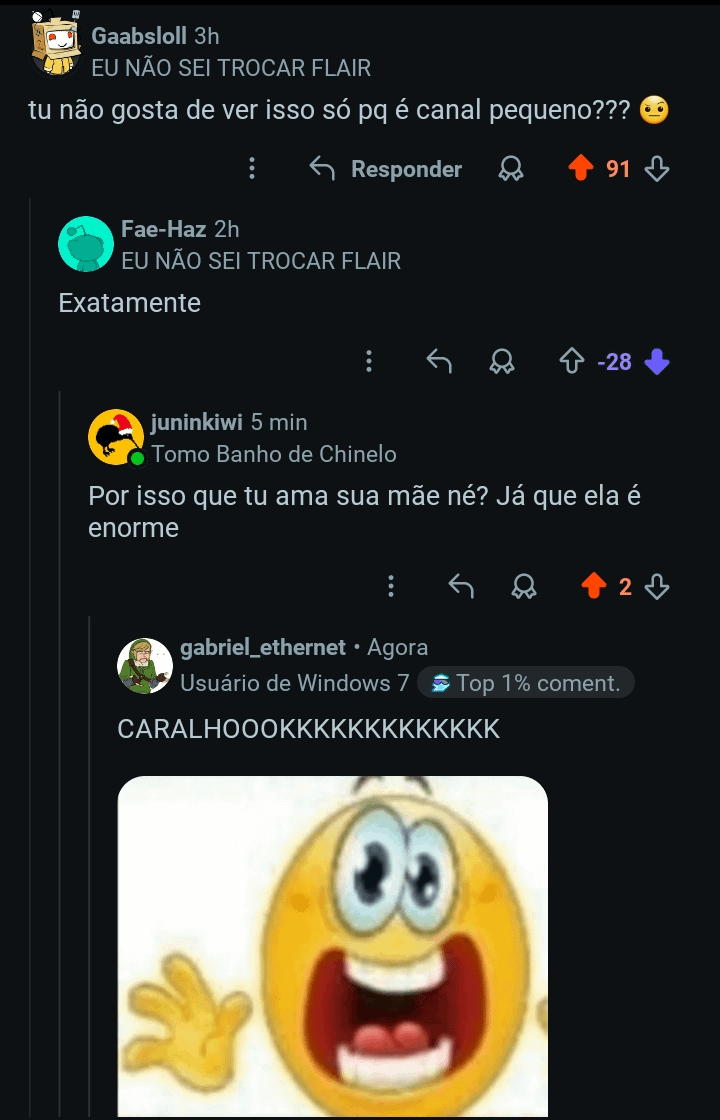Open Gaabsloll's profile avatar
Screen dimensions: 720x1120
point(55,46)
